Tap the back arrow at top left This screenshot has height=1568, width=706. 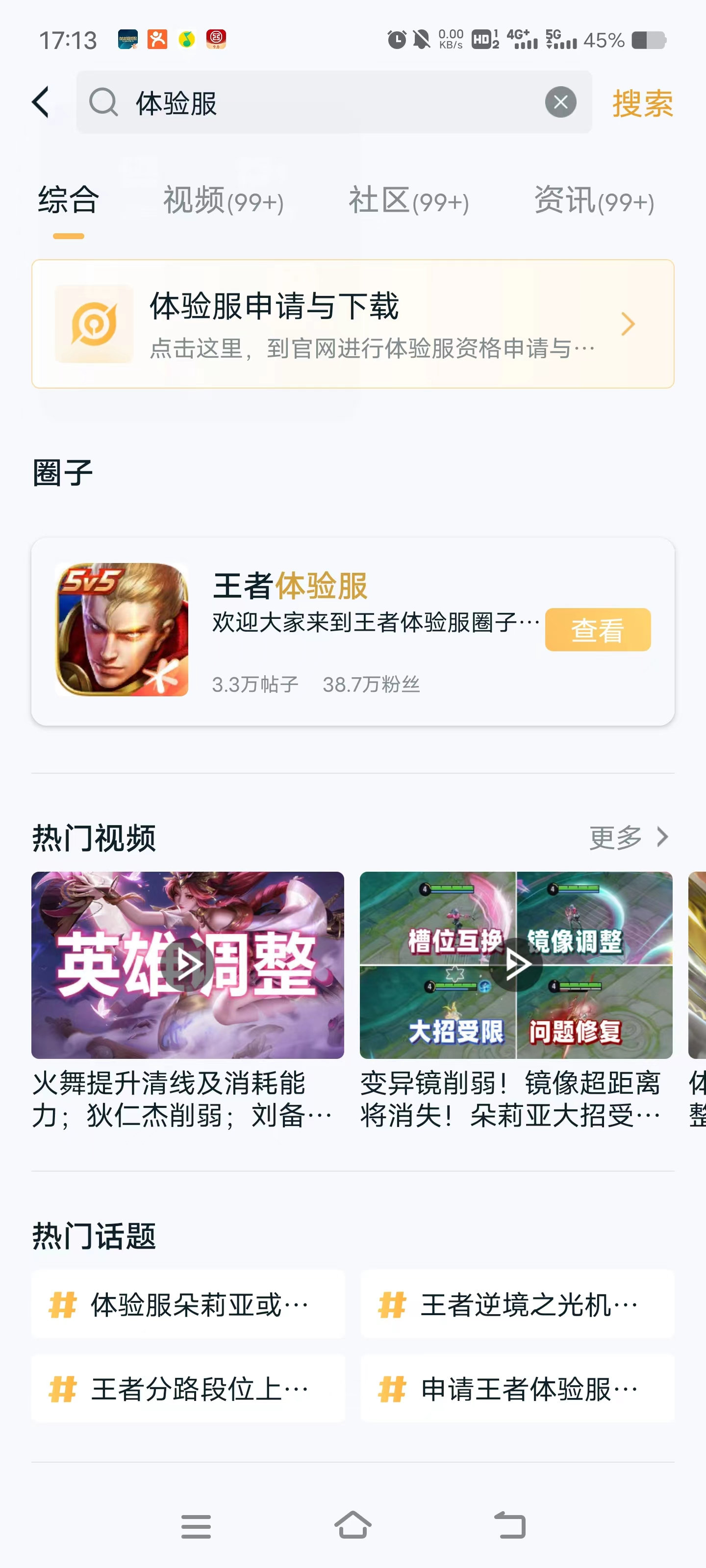pyautogui.click(x=40, y=102)
